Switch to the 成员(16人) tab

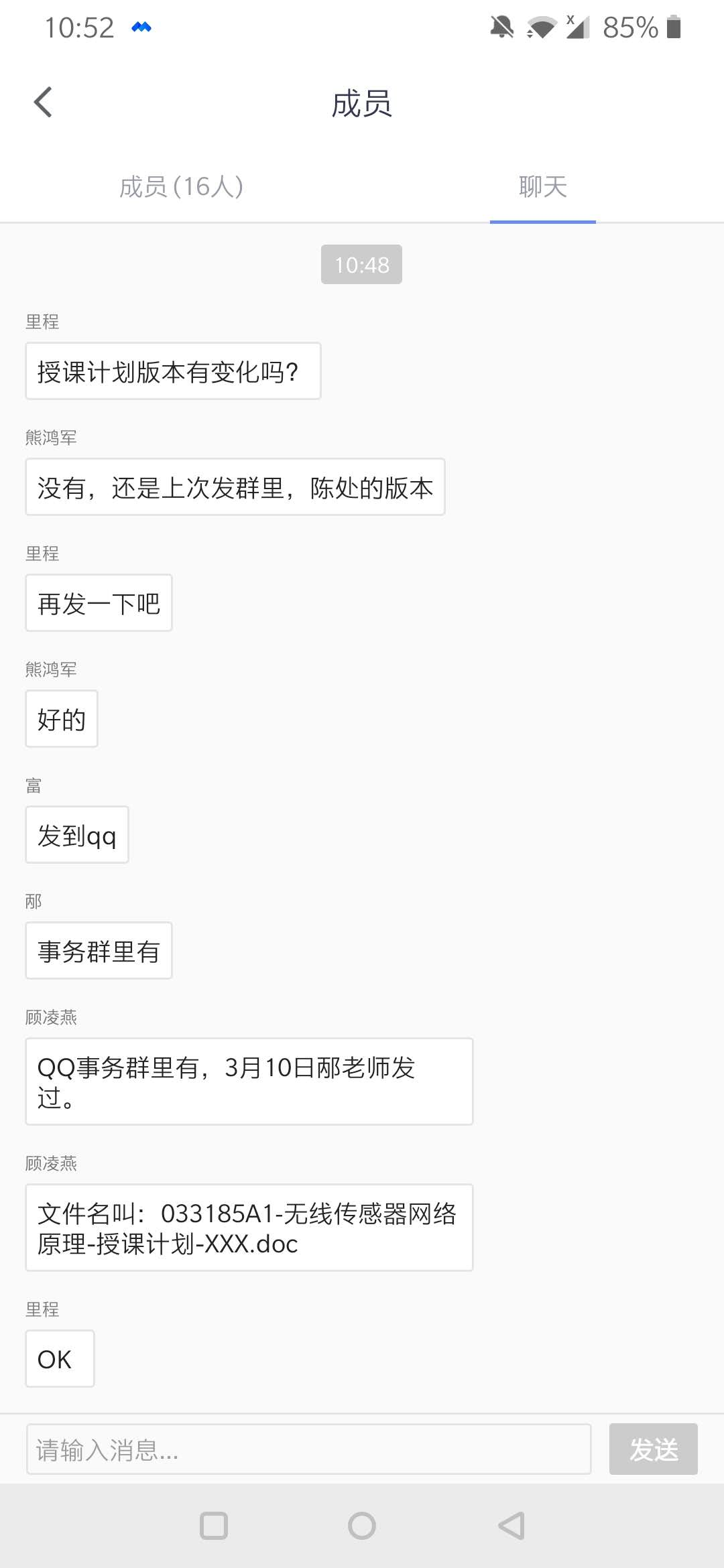pyautogui.click(x=181, y=187)
